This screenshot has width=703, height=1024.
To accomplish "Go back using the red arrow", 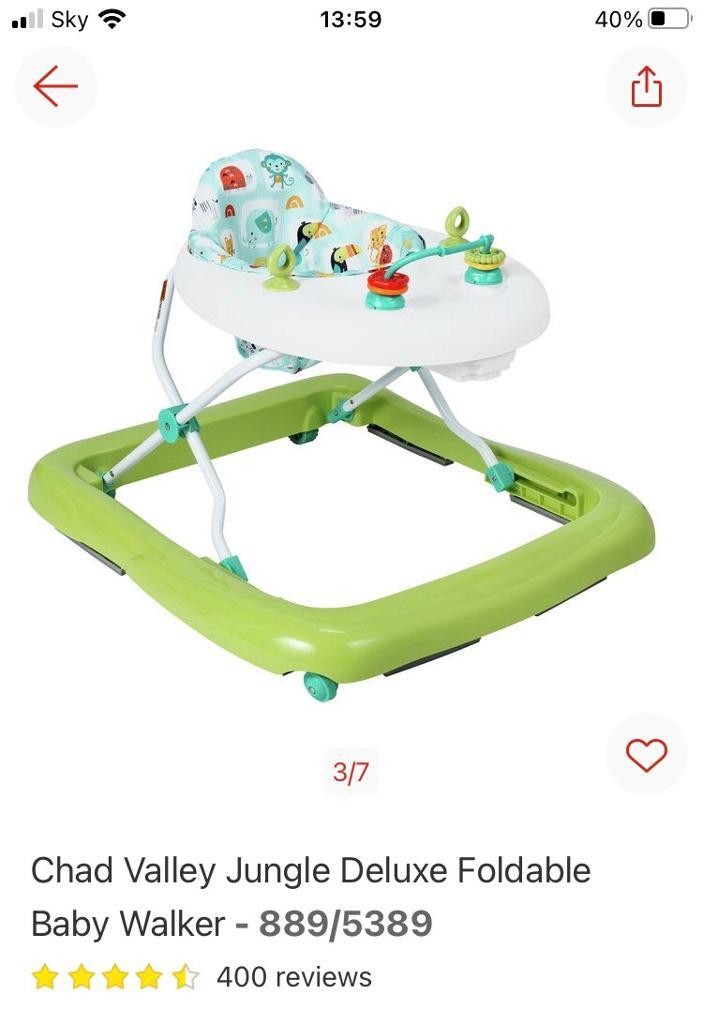I will point(55,87).
